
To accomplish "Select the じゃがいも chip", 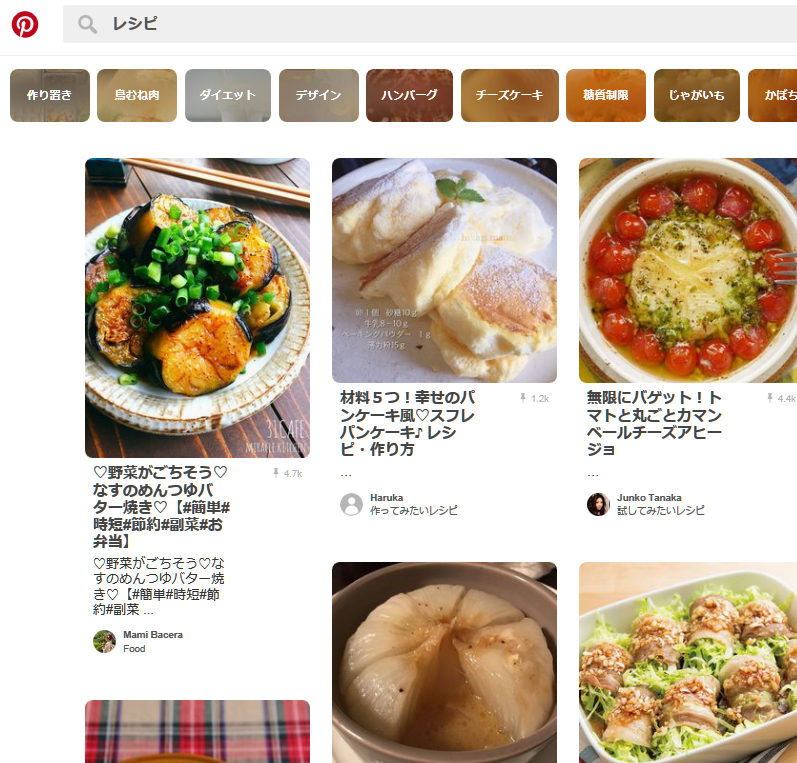I will (x=697, y=95).
